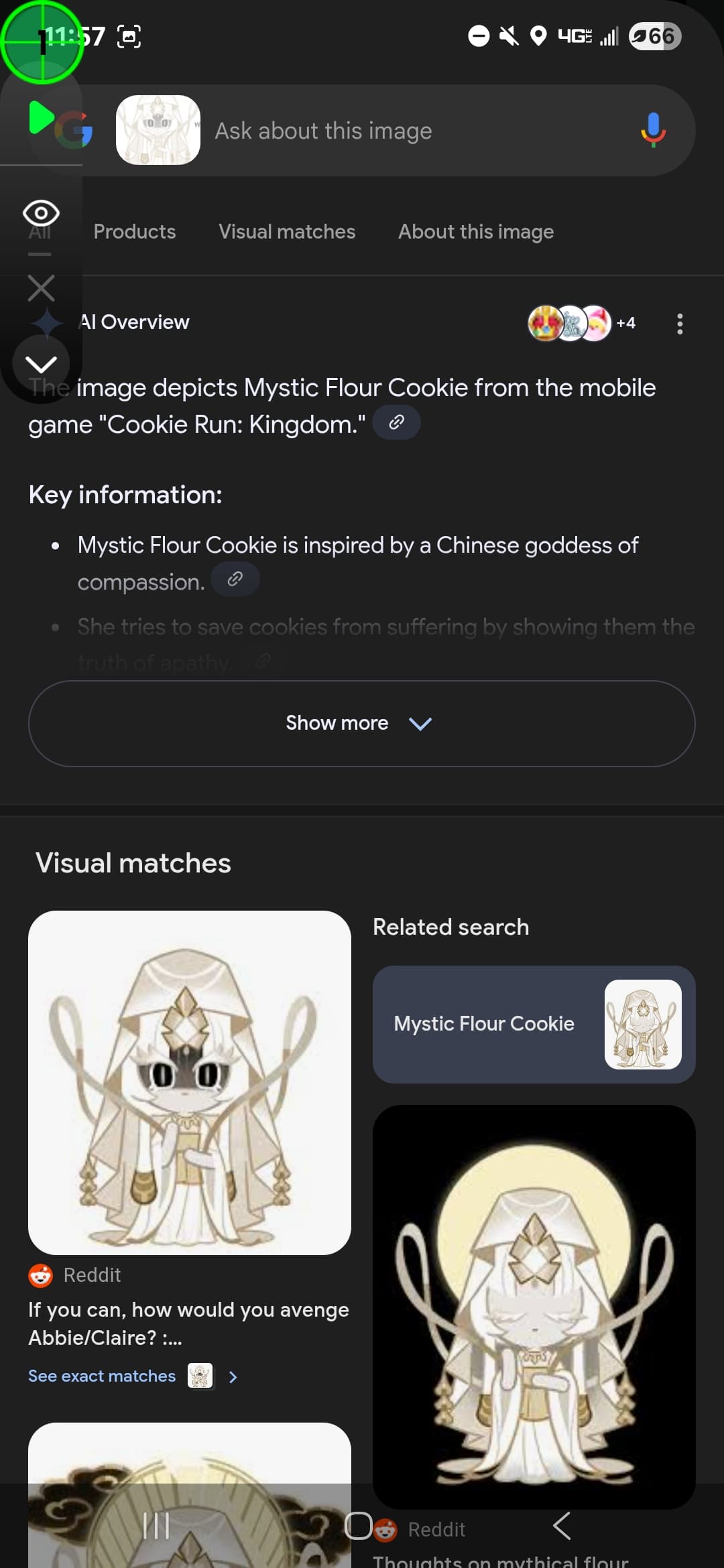Toggle the eye icon in the floating overlay
This screenshot has height=1568, width=724.
click(42, 214)
